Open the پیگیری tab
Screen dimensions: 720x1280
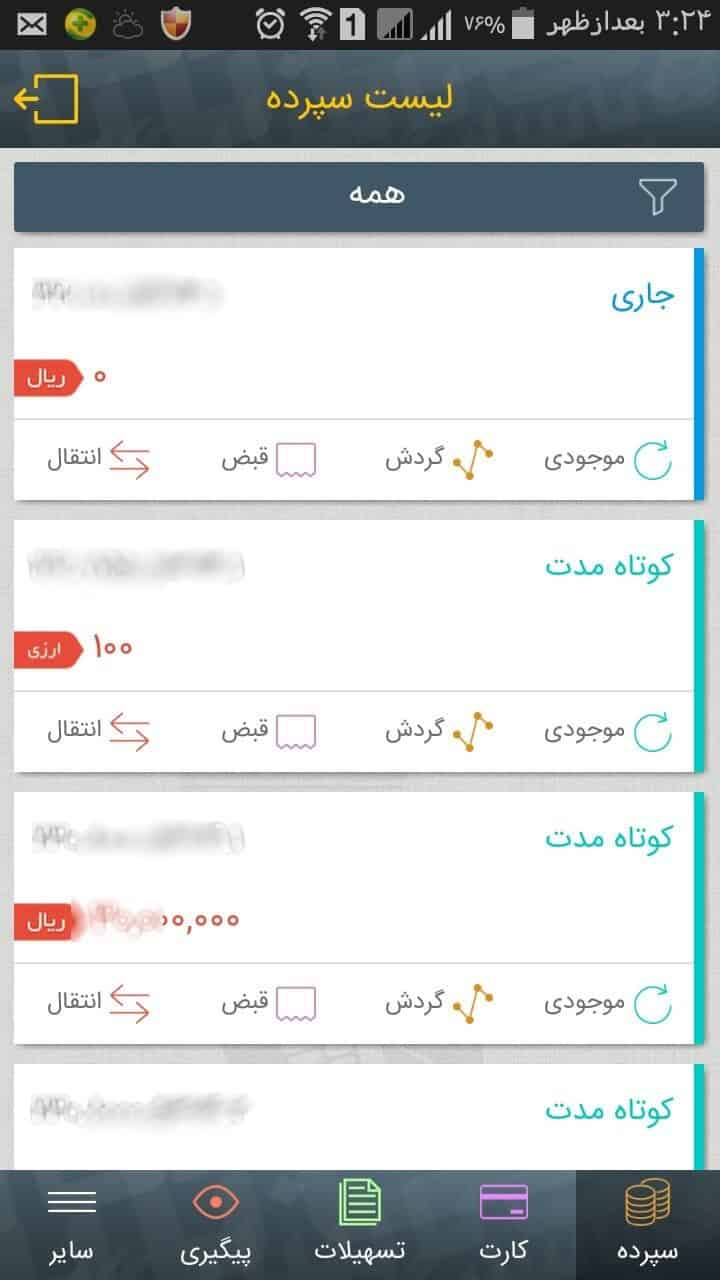coord(216,1224)
